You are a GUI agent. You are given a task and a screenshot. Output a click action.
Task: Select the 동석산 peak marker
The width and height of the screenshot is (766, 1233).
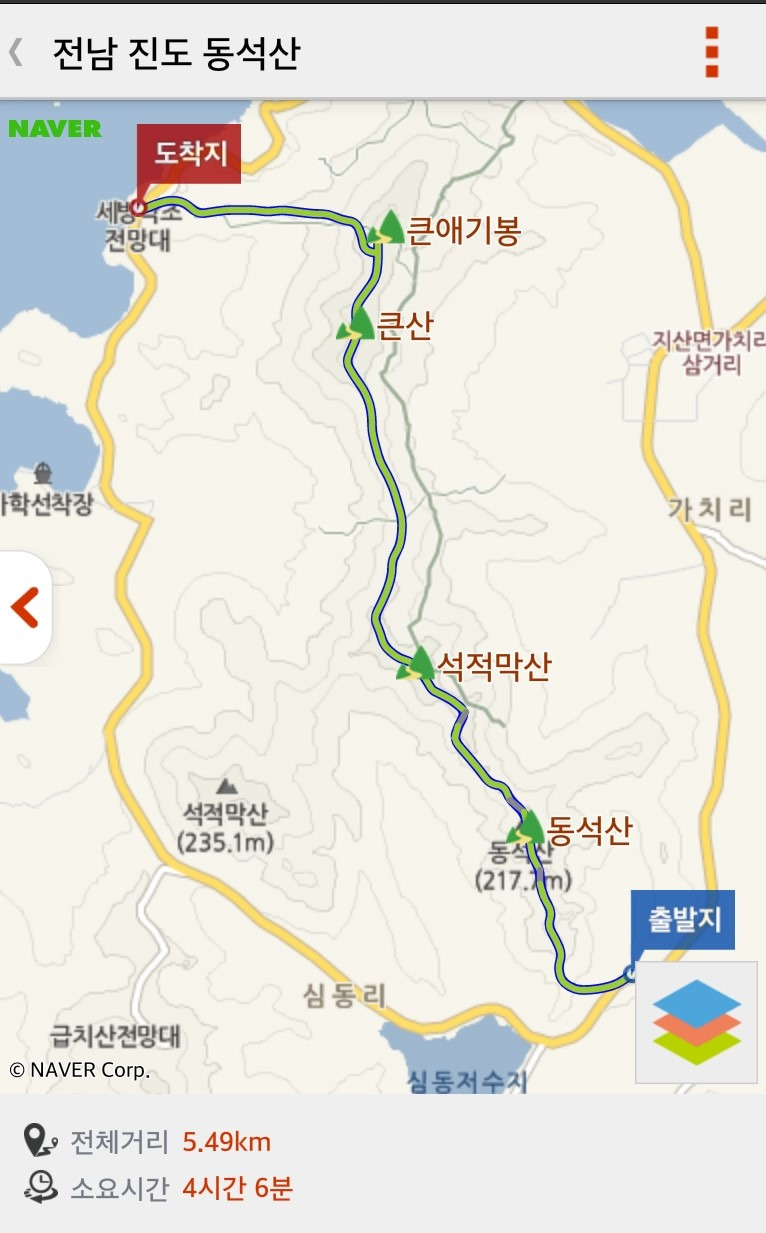[x=527, y=829]
